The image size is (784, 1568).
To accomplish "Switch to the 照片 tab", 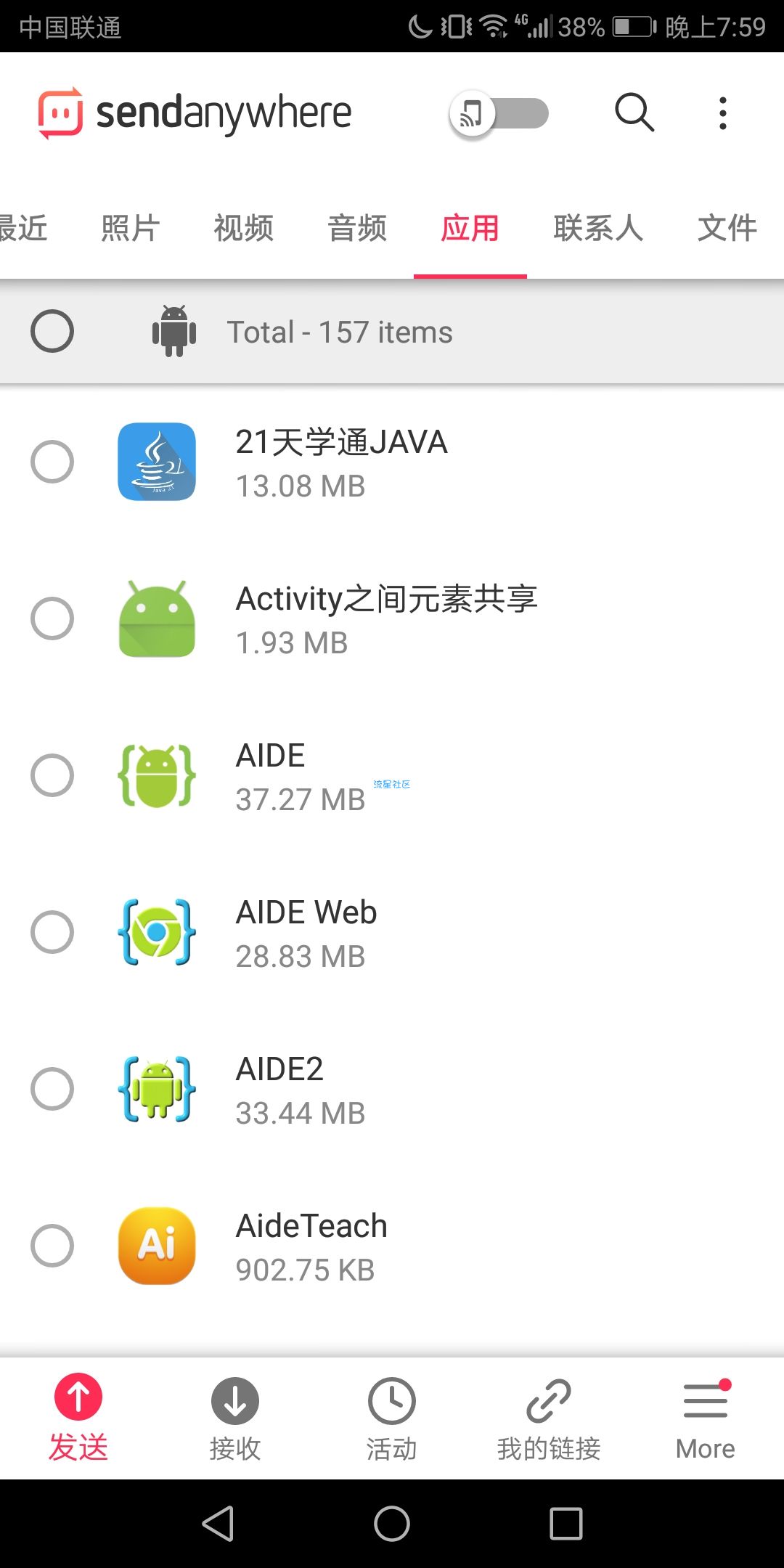I will coord(130,228).
